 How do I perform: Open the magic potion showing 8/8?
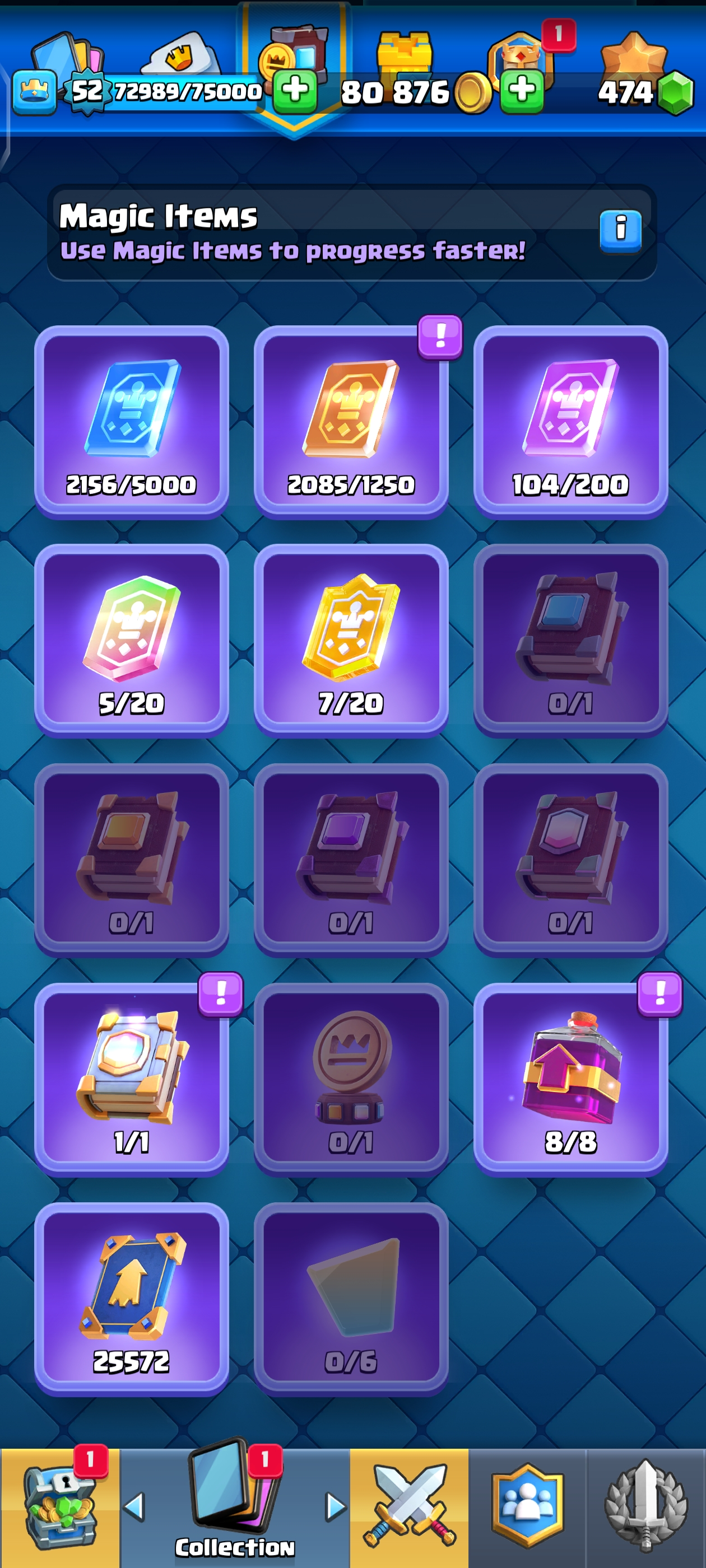570,1079
